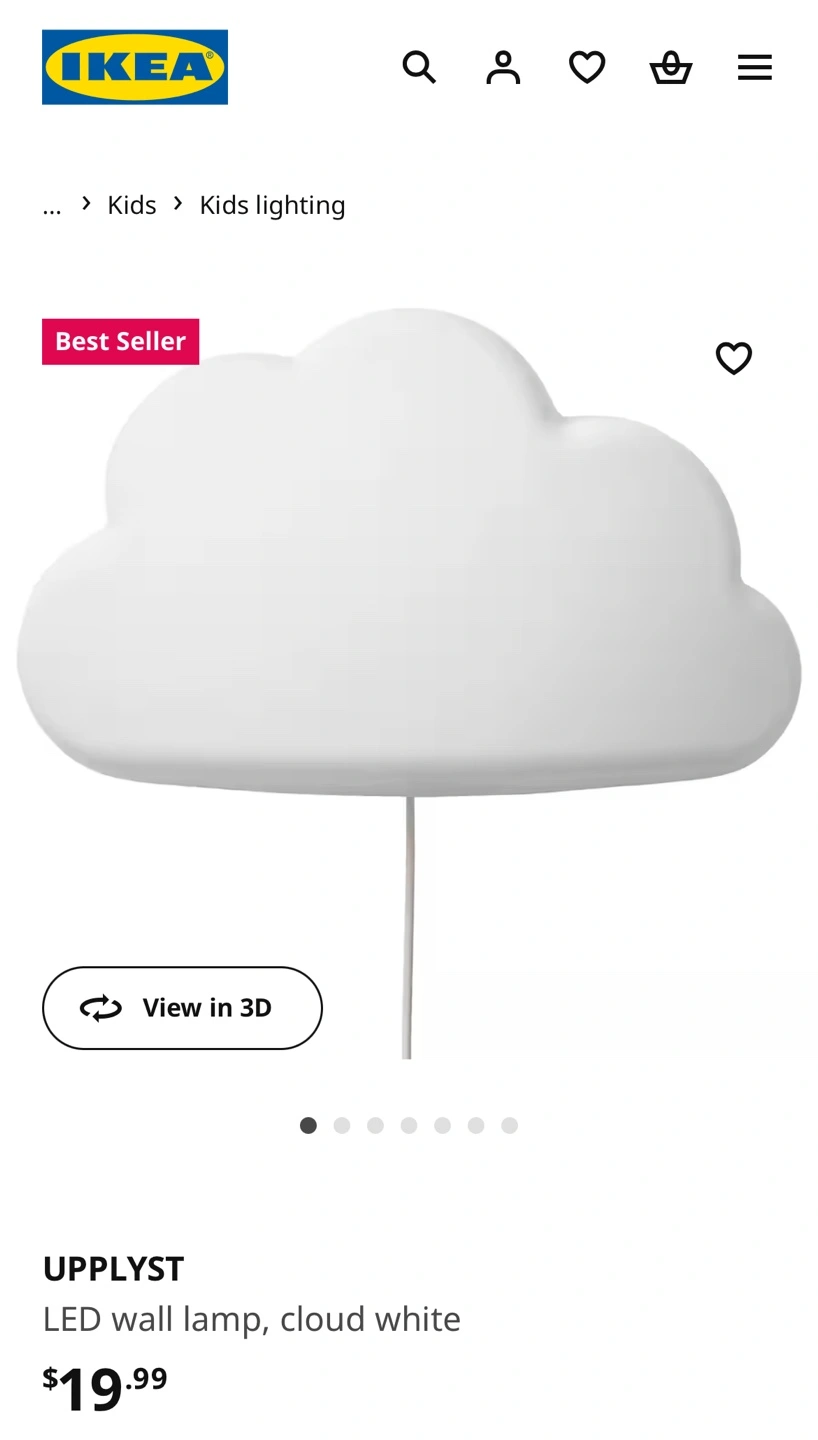Open the cloud lamp product image
The image size is (818, 1440).
tap(410, 600)
